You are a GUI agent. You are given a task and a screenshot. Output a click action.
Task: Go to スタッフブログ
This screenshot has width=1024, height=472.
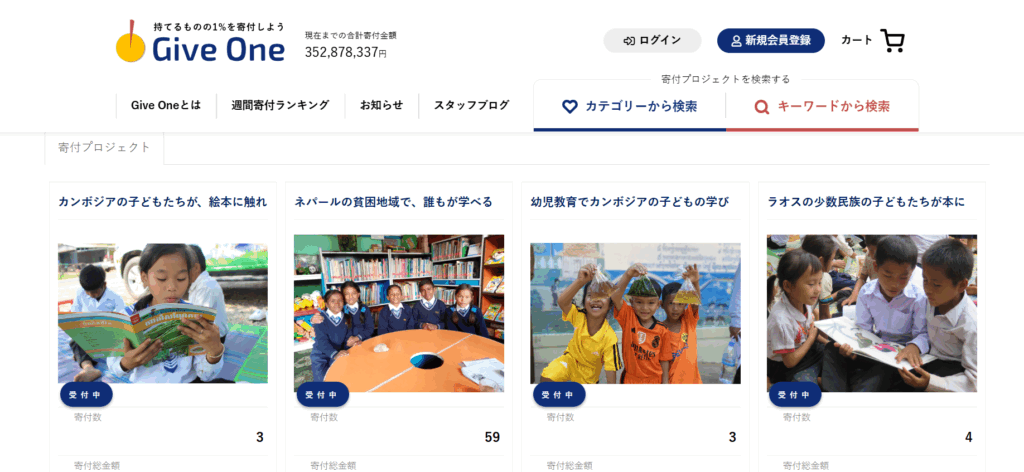[x=471, y=105]
